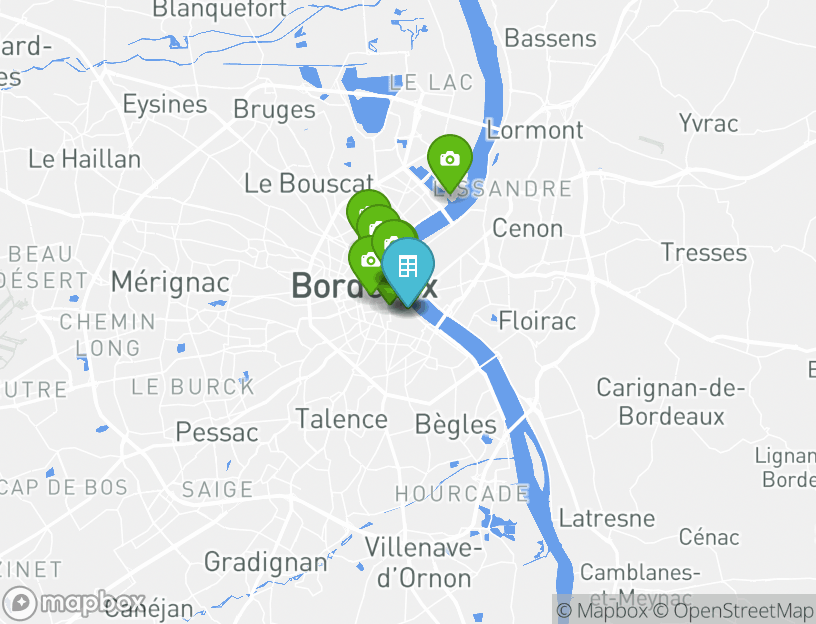Open the Mapbox logo link

[75, 603]
